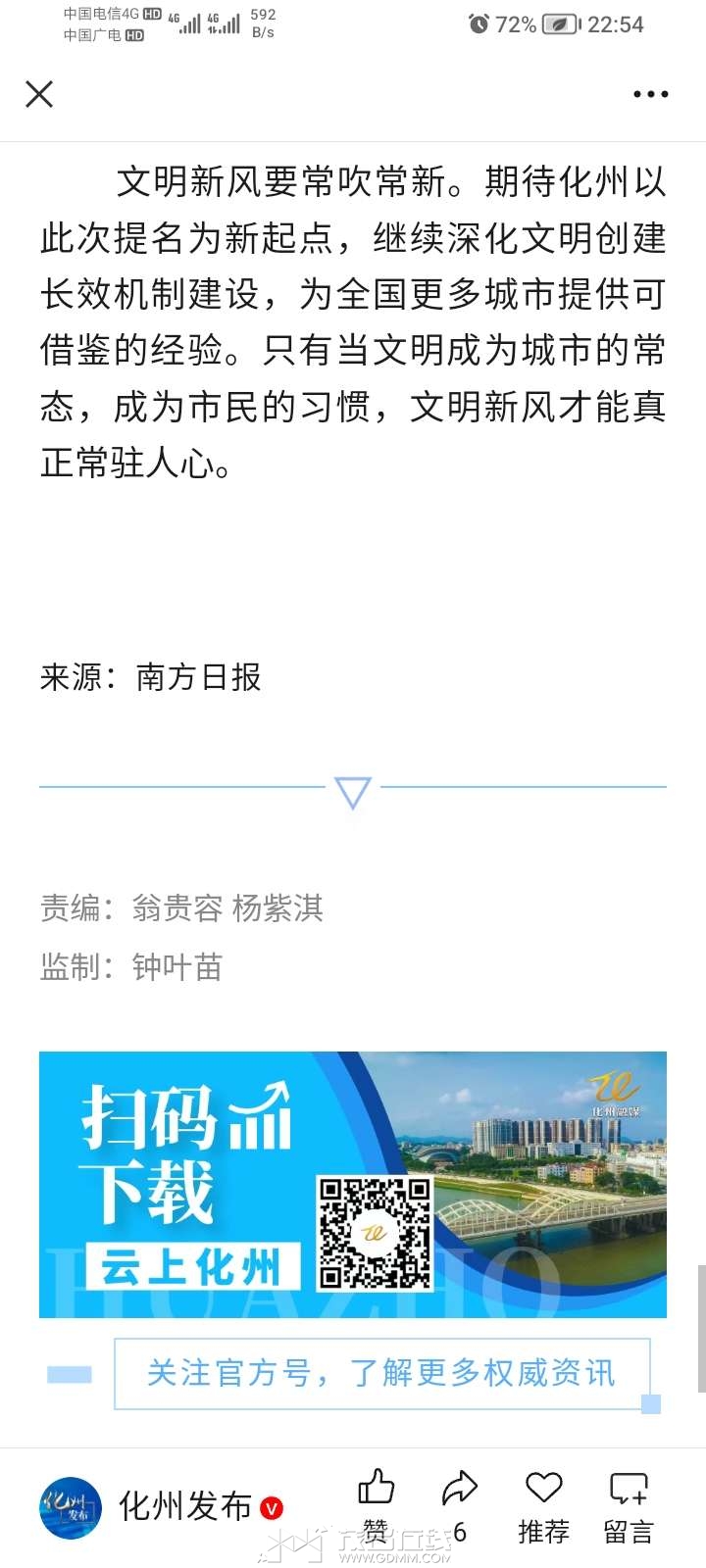Viewport: 706px width, 1568px height.
Task: Share this article
Action: [458, 1504]
